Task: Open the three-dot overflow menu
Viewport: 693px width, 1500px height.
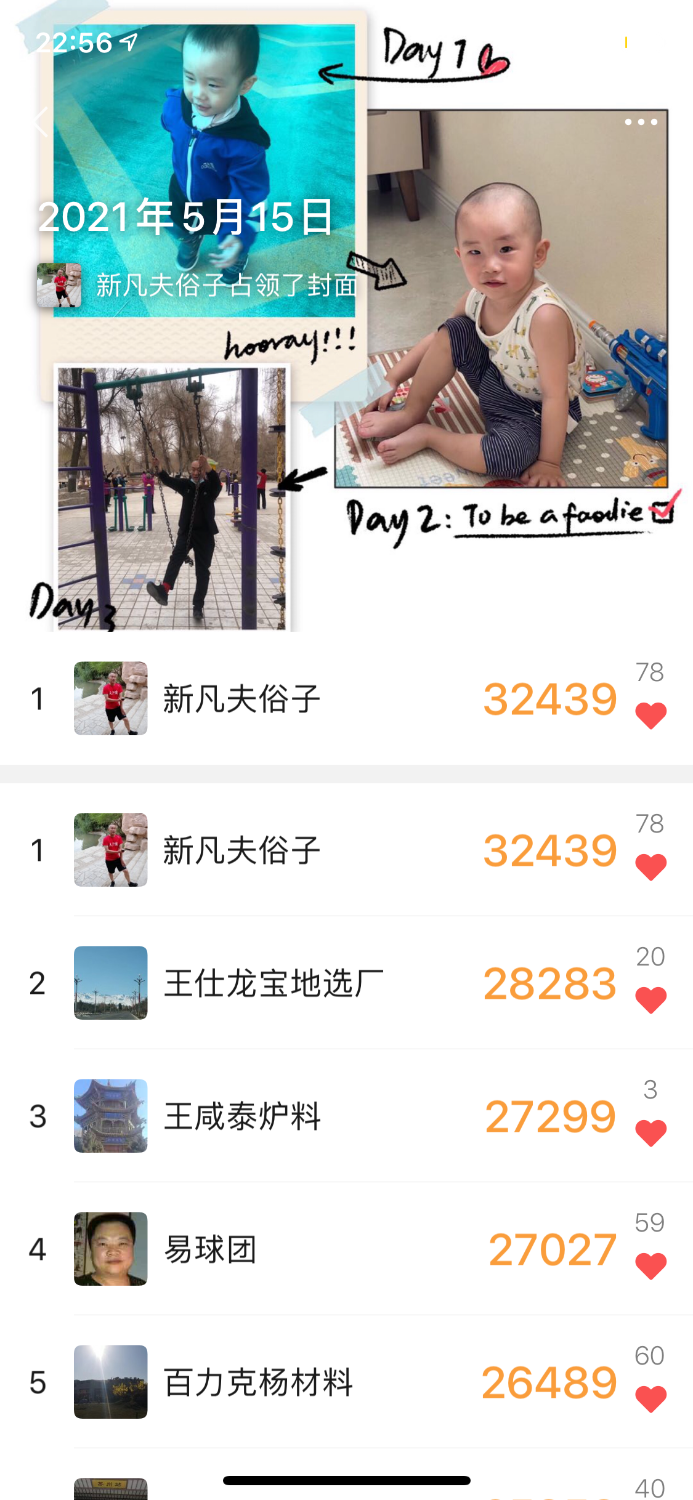Action: coord(641,122)
